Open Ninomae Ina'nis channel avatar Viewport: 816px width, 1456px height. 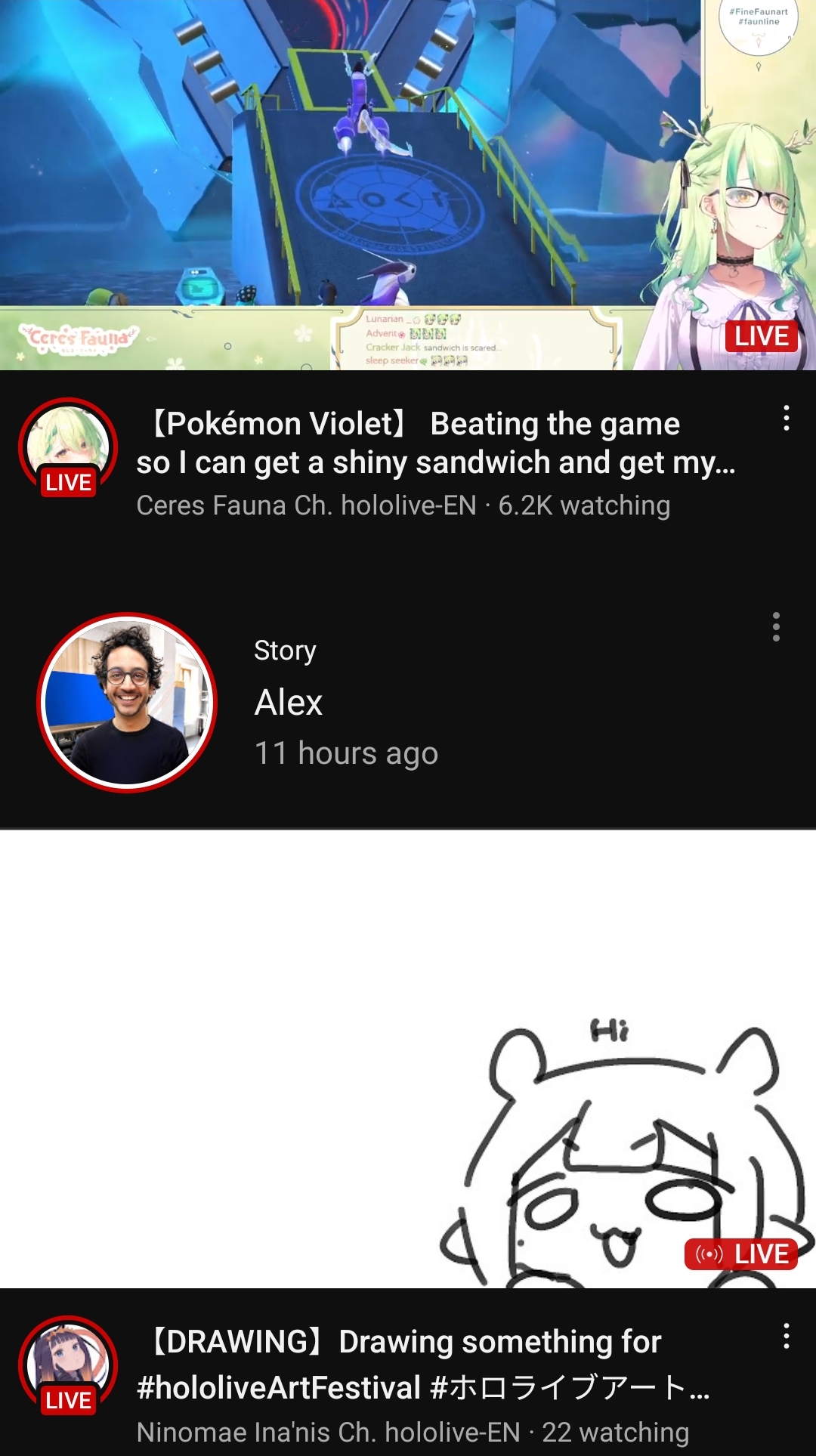(x=68, y=1365)
